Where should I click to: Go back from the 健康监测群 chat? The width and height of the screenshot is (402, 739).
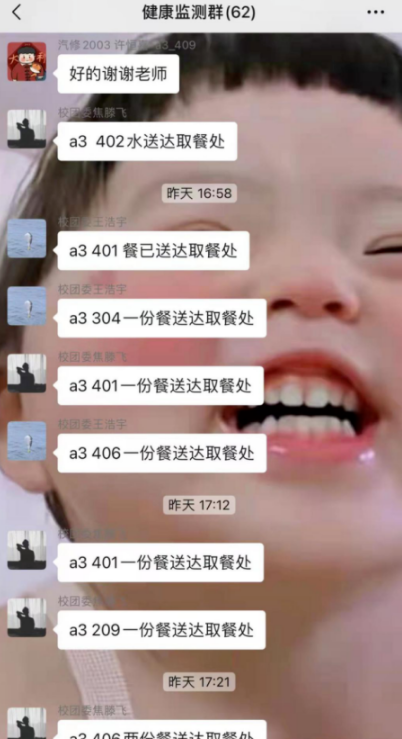pos(17,13)
